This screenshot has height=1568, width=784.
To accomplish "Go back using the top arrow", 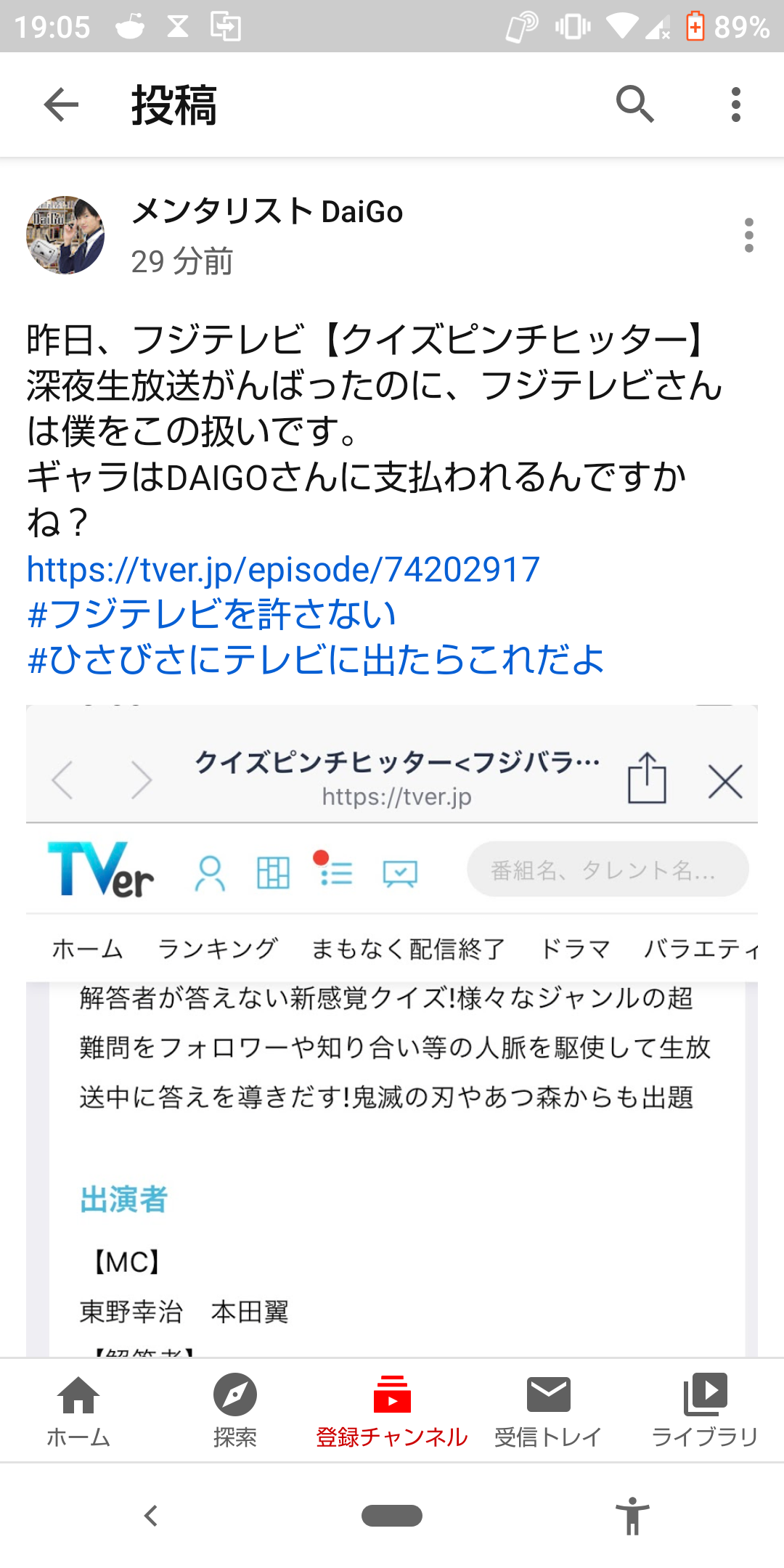I will (61, 105).
